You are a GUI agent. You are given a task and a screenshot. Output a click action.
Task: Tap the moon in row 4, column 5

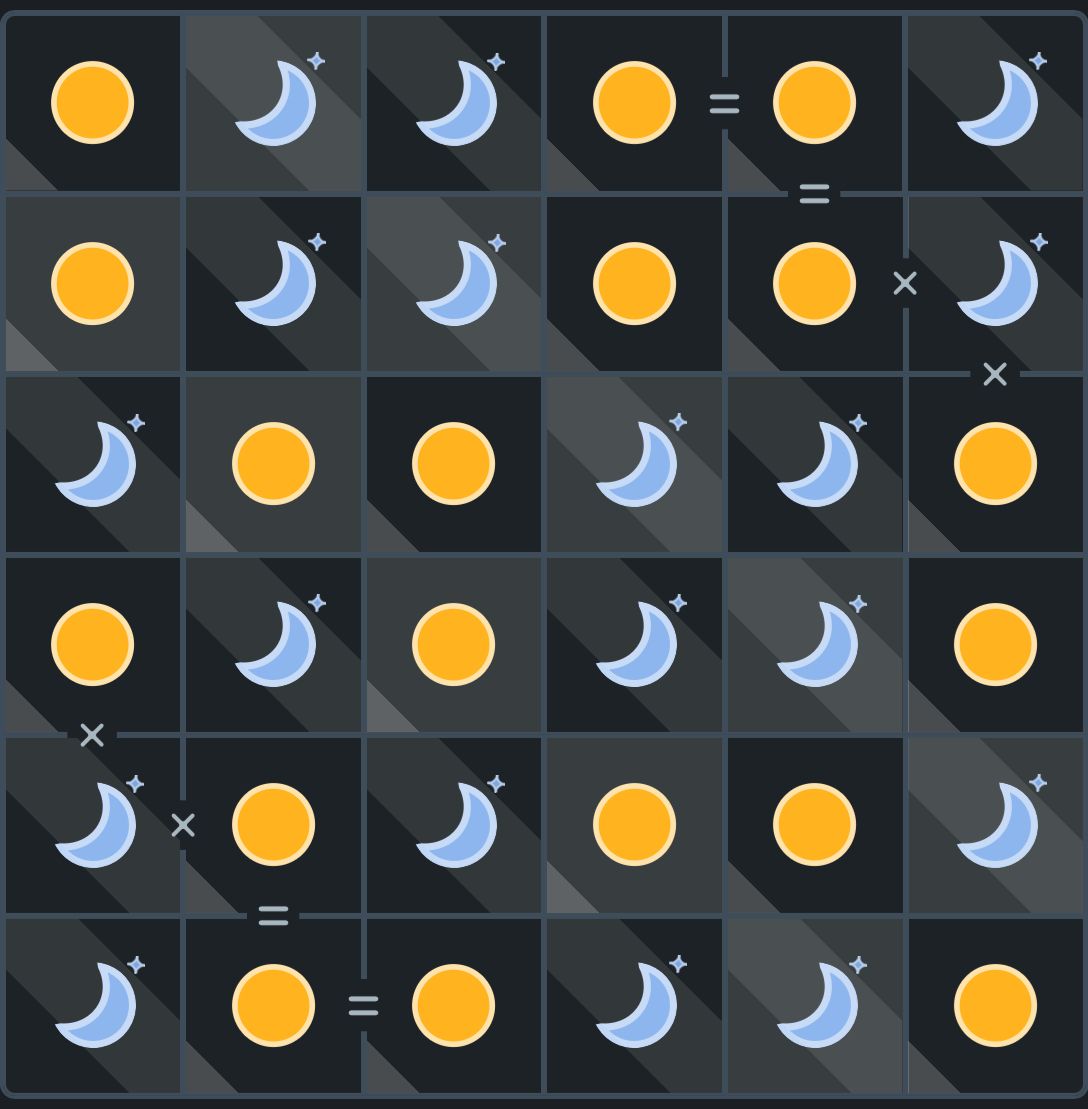816,645
